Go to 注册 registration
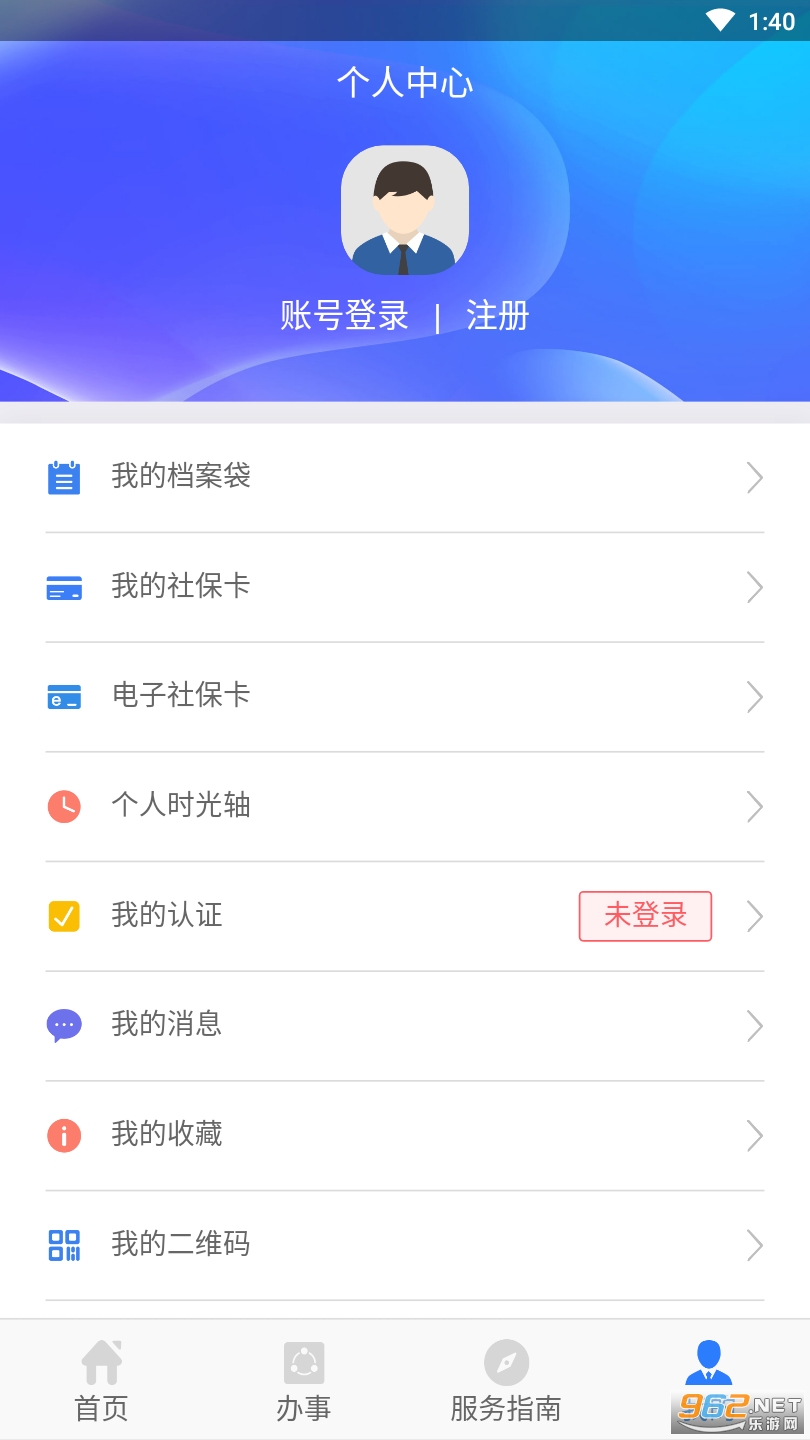 click(x=497, y=316)
